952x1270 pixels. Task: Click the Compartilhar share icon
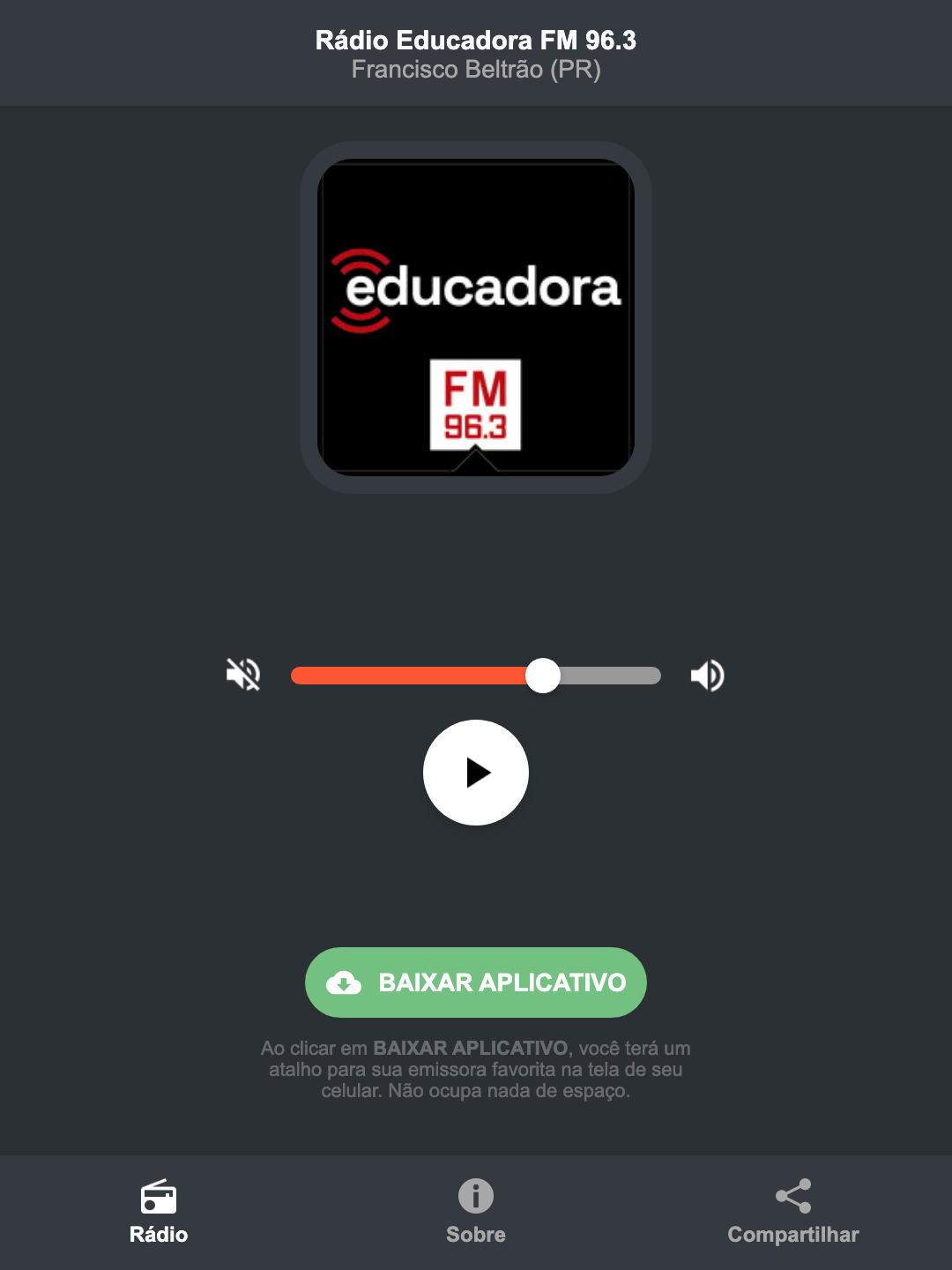pos(792,1195)
